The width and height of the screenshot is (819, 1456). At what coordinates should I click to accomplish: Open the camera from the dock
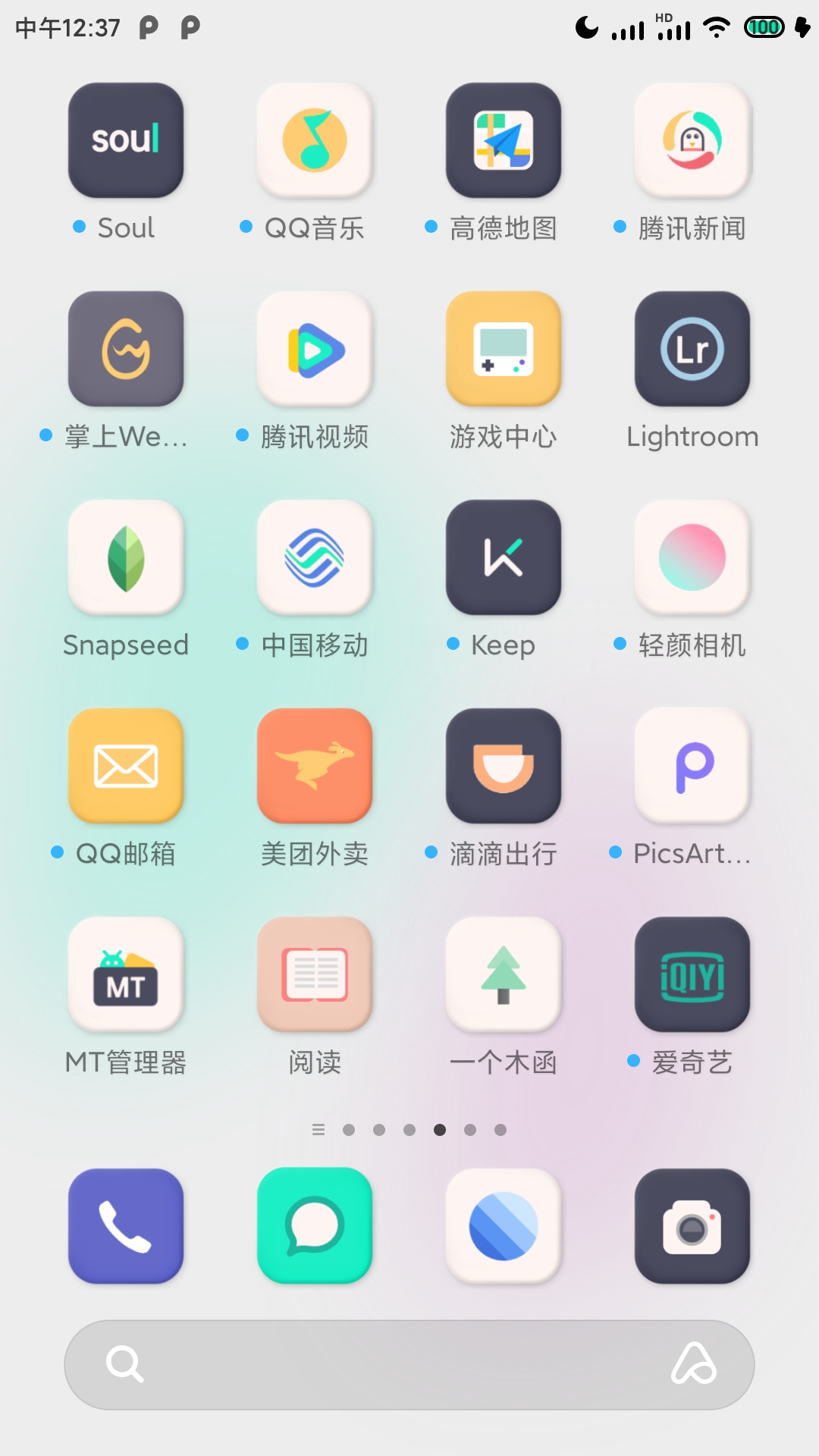click(692, 1225)
